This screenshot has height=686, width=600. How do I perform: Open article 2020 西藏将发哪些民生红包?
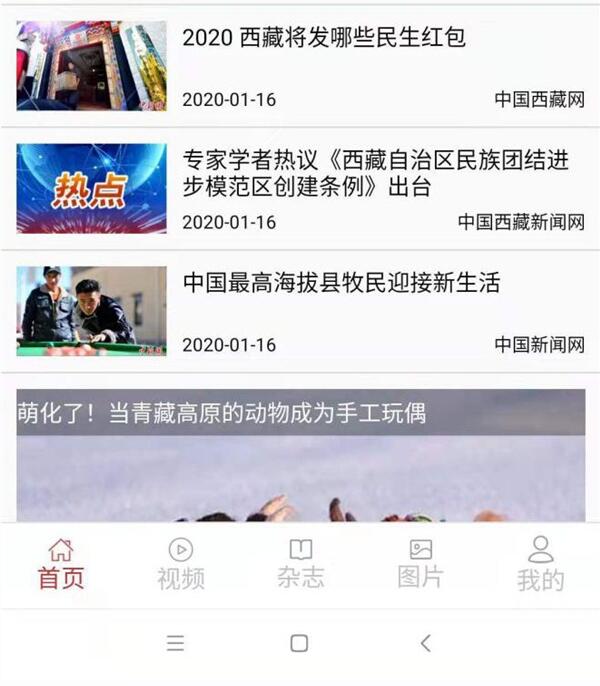point(324,39)
